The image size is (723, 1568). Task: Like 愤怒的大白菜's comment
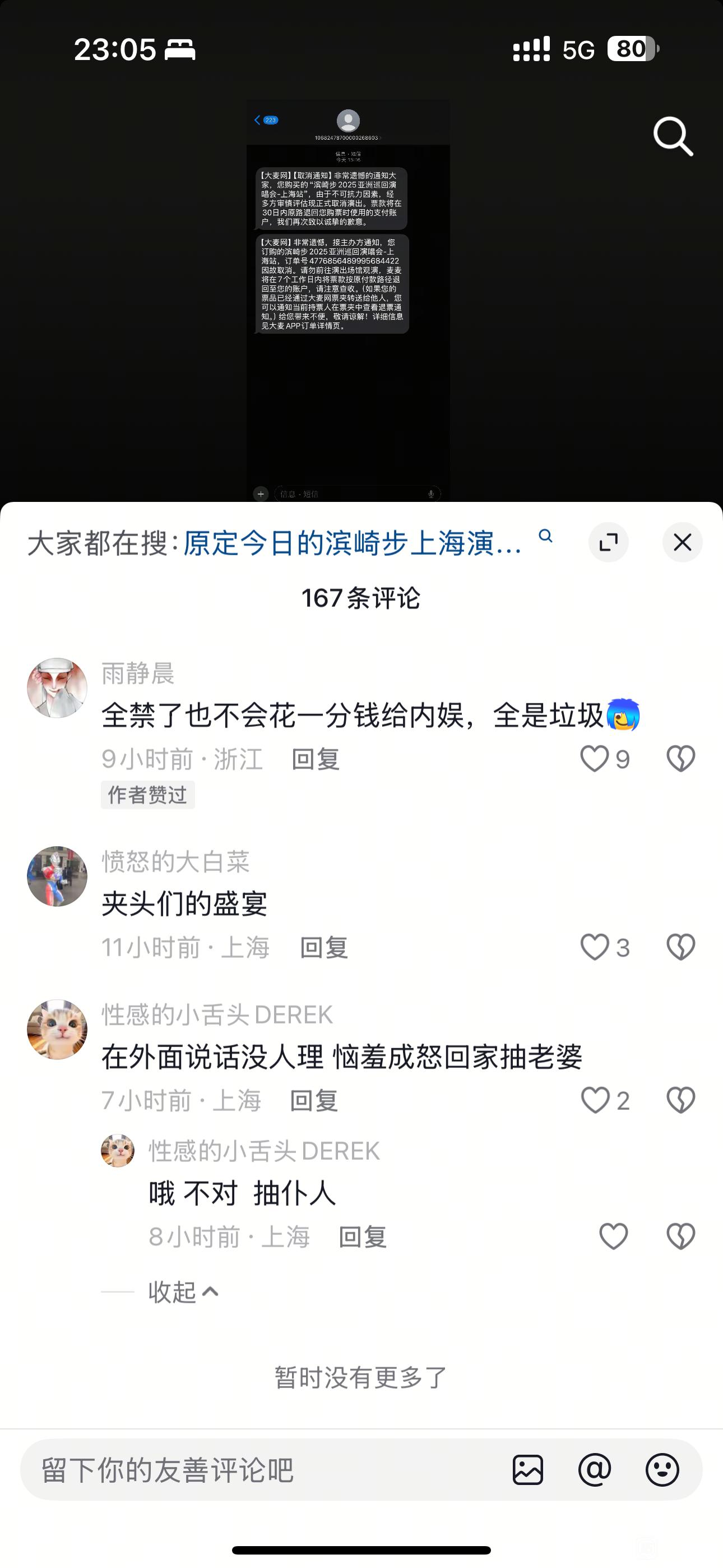(x=595, y=947)
